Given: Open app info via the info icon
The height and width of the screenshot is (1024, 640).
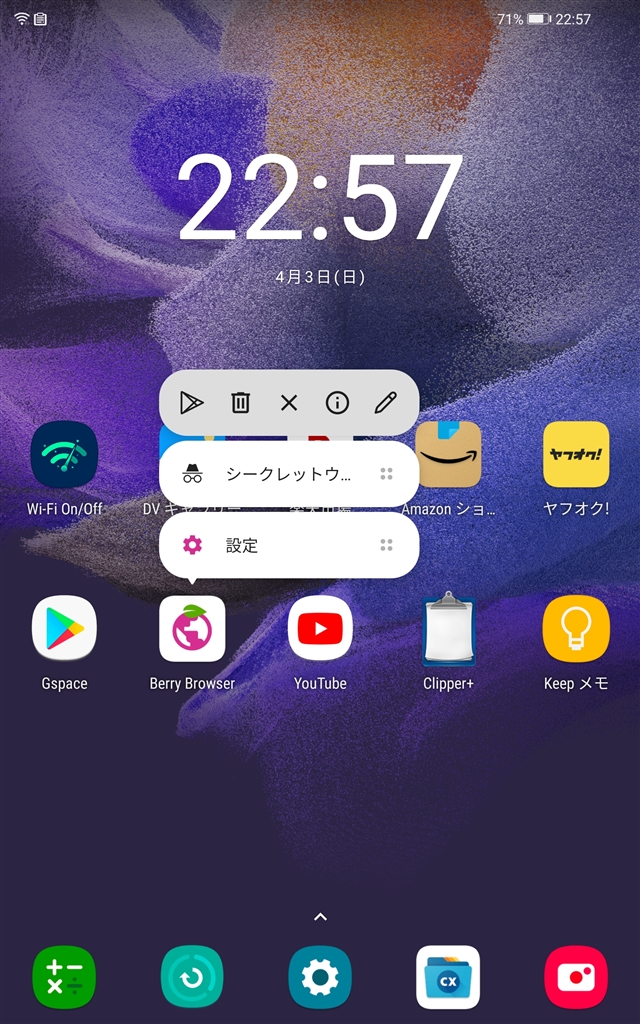Looking at the screenshot, I should [x=338, y=403].
